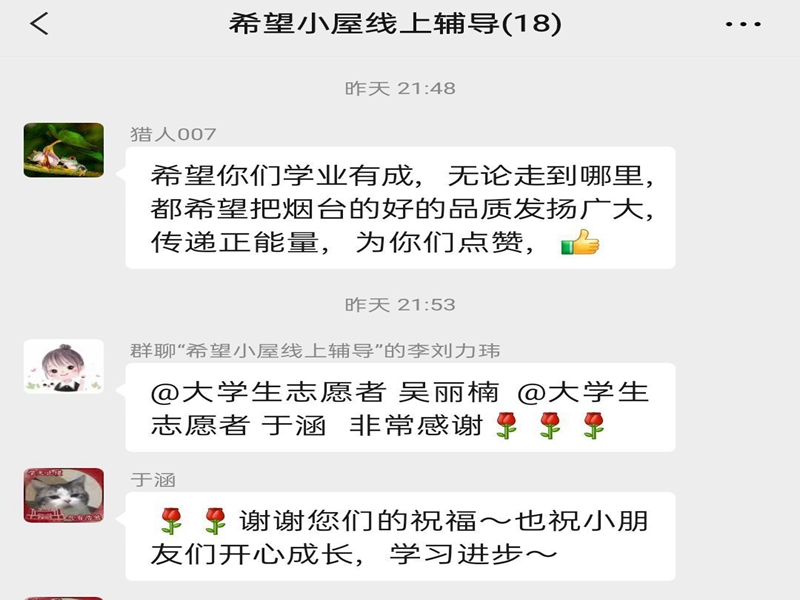800x600 pixels.
Task: Tap 李刘力玮's avatar
Action: point(64,366)
